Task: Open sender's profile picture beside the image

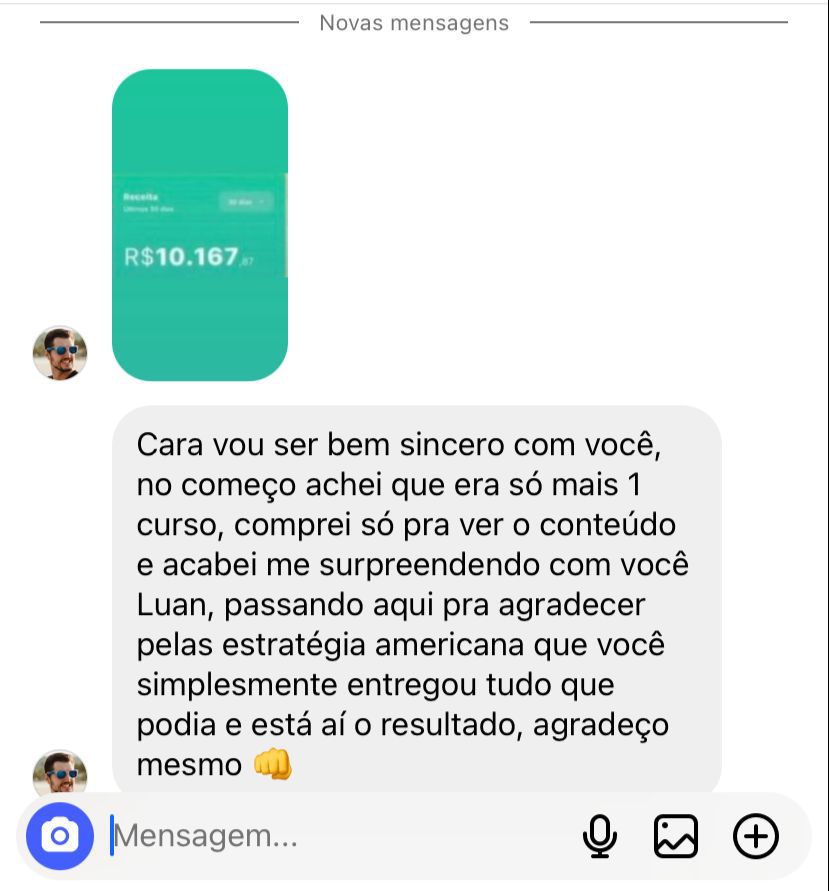Action: pyautogui.click(x=60, y=353)
